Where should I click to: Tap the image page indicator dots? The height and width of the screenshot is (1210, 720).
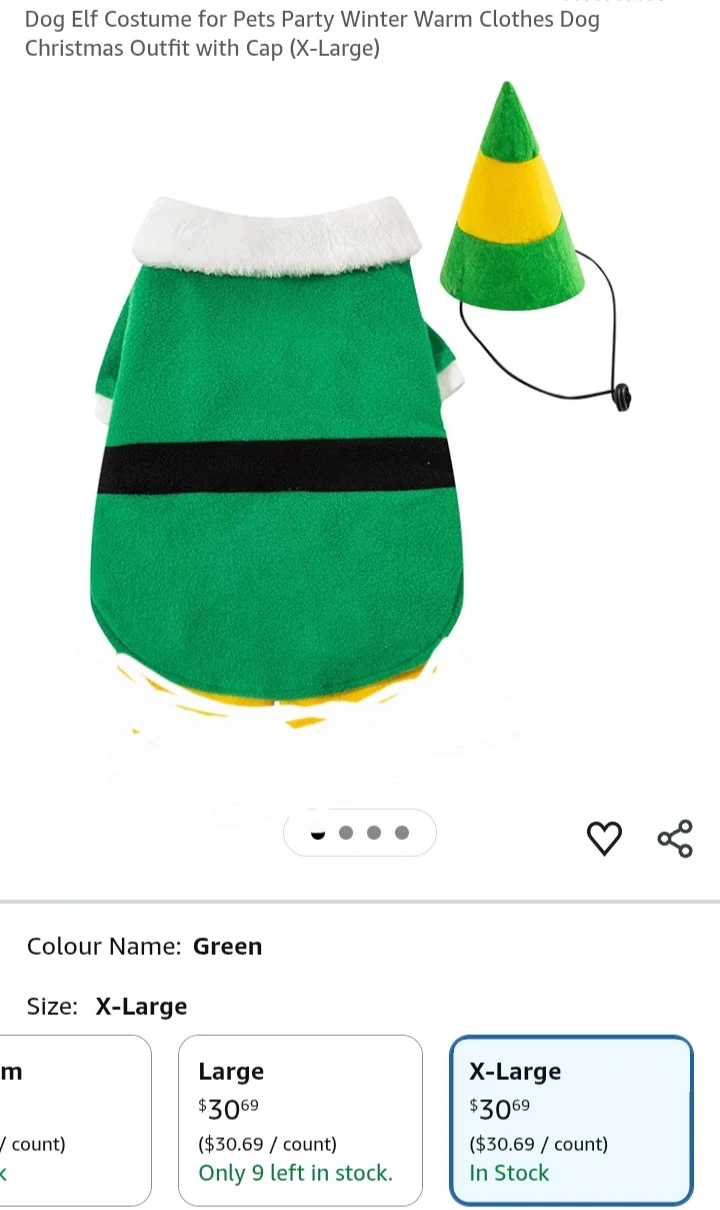click(x=360, y=833)
